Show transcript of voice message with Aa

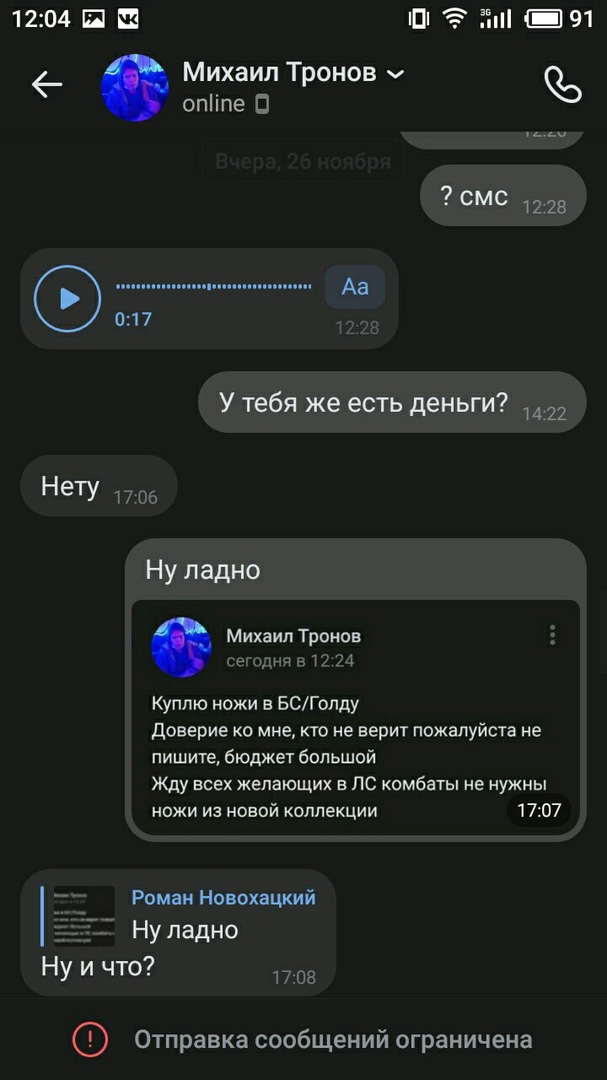tap(355, 287)
